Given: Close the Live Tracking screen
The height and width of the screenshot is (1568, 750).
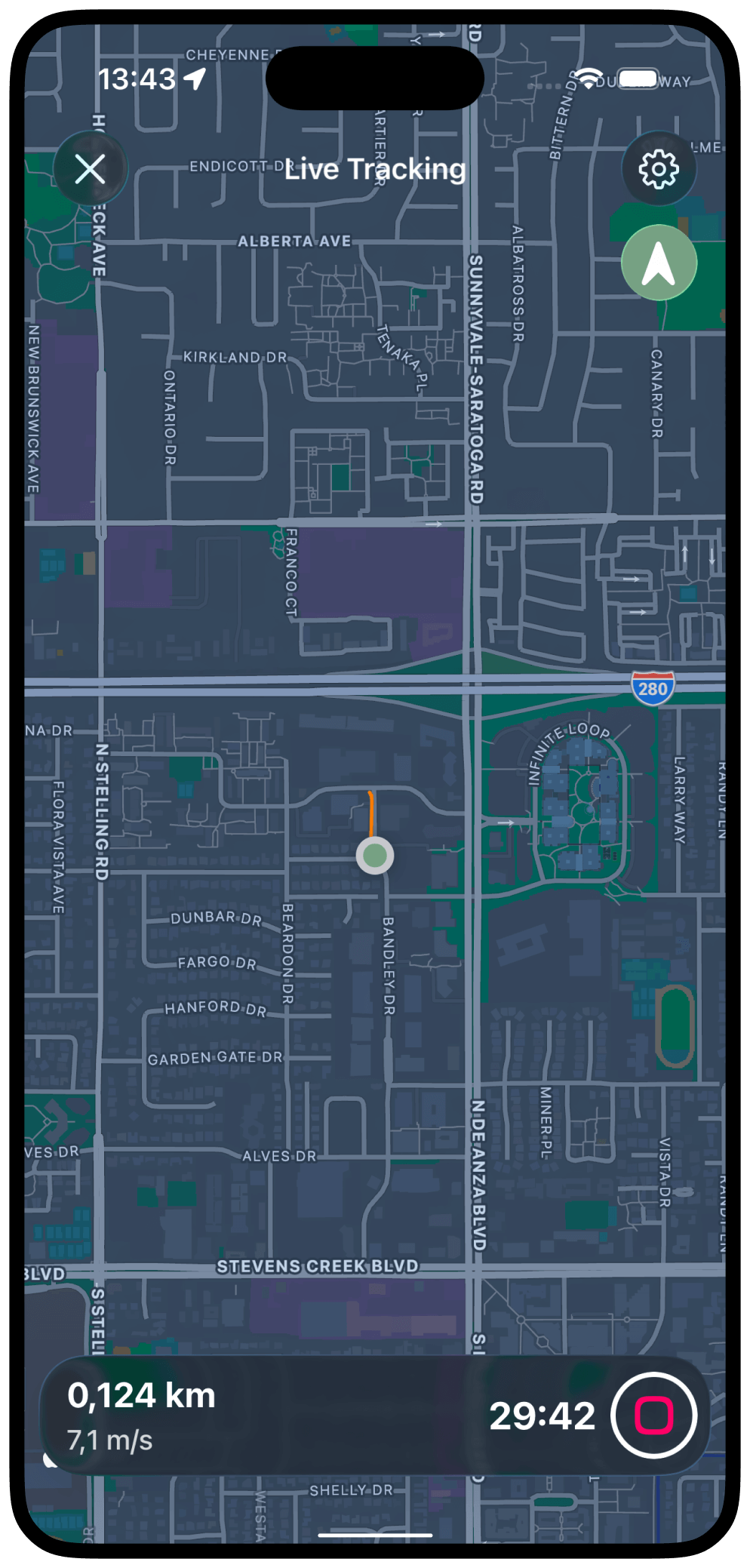Looking at the screenshot, I should tap(91, 169).
